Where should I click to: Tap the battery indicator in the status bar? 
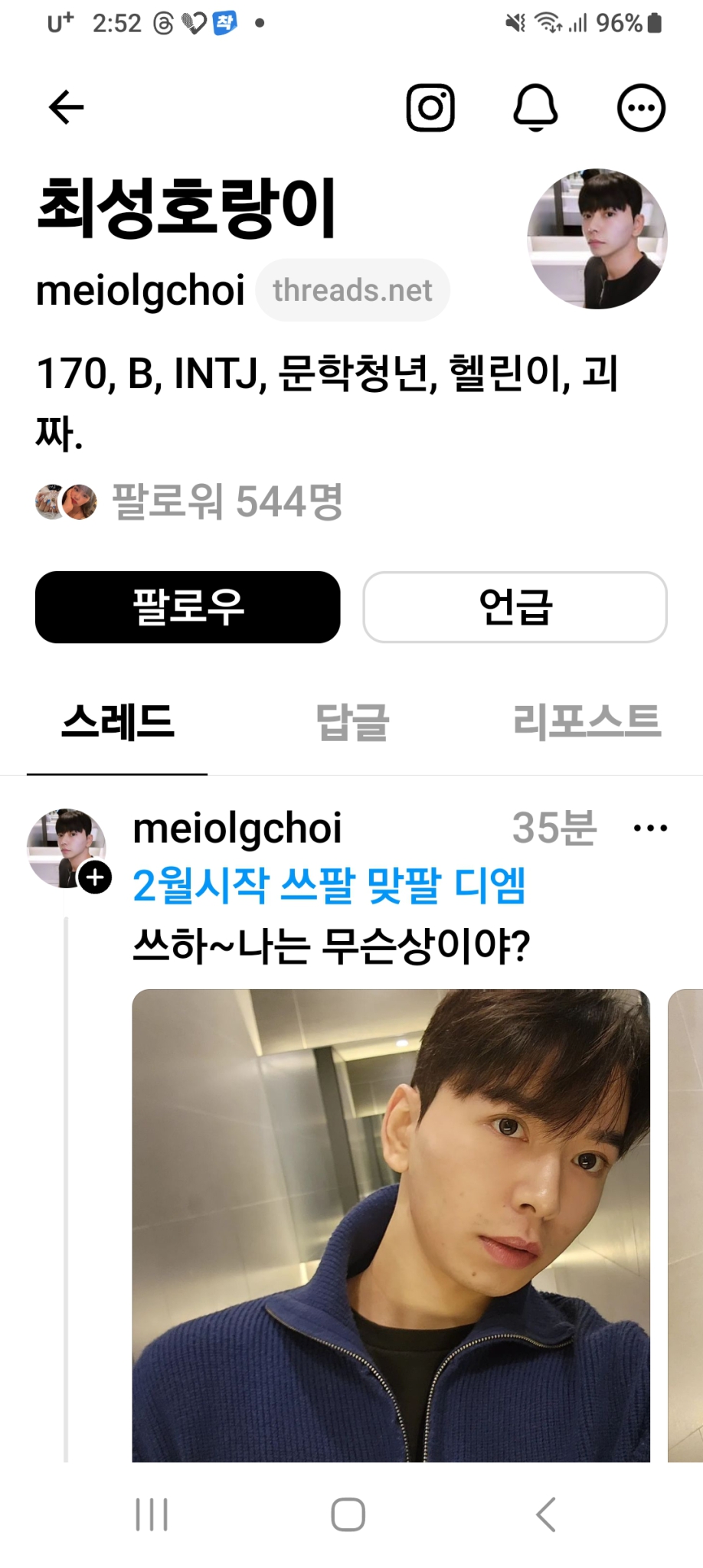tap(655, 21)
